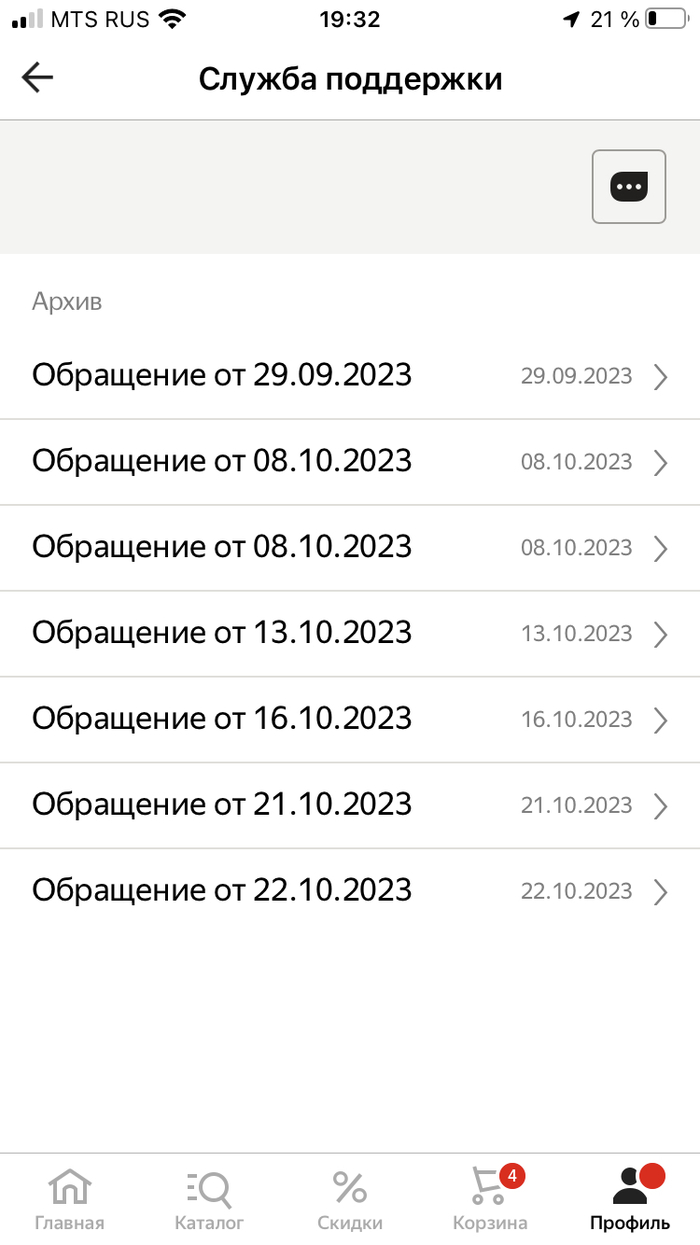This screenshot has height=1245, width=700.
Task: Go back from the support screen
Action: 37,78
